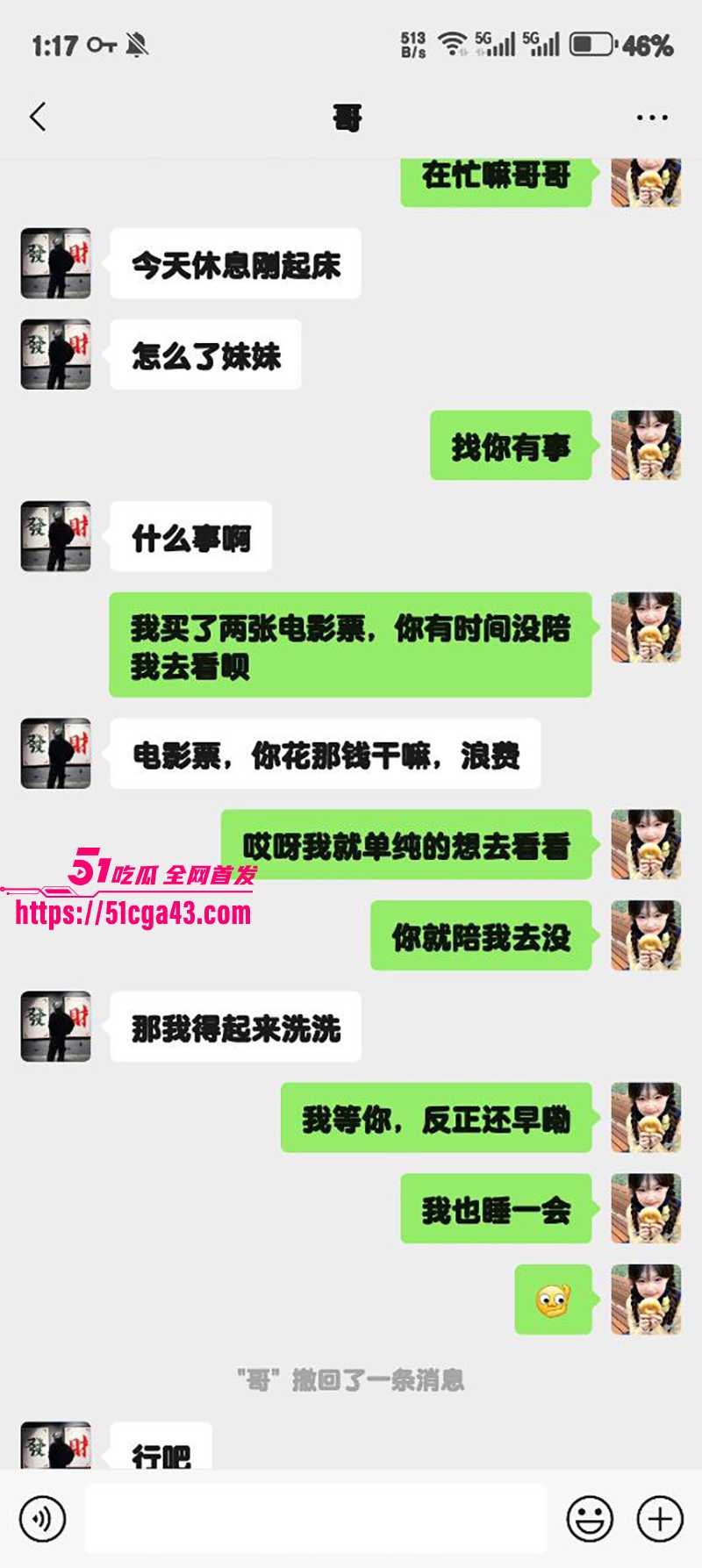Open 哥's avatar beside 今天休息刚起床
The height and width of the screenshot is (1568, 702).
pos(56,263)
